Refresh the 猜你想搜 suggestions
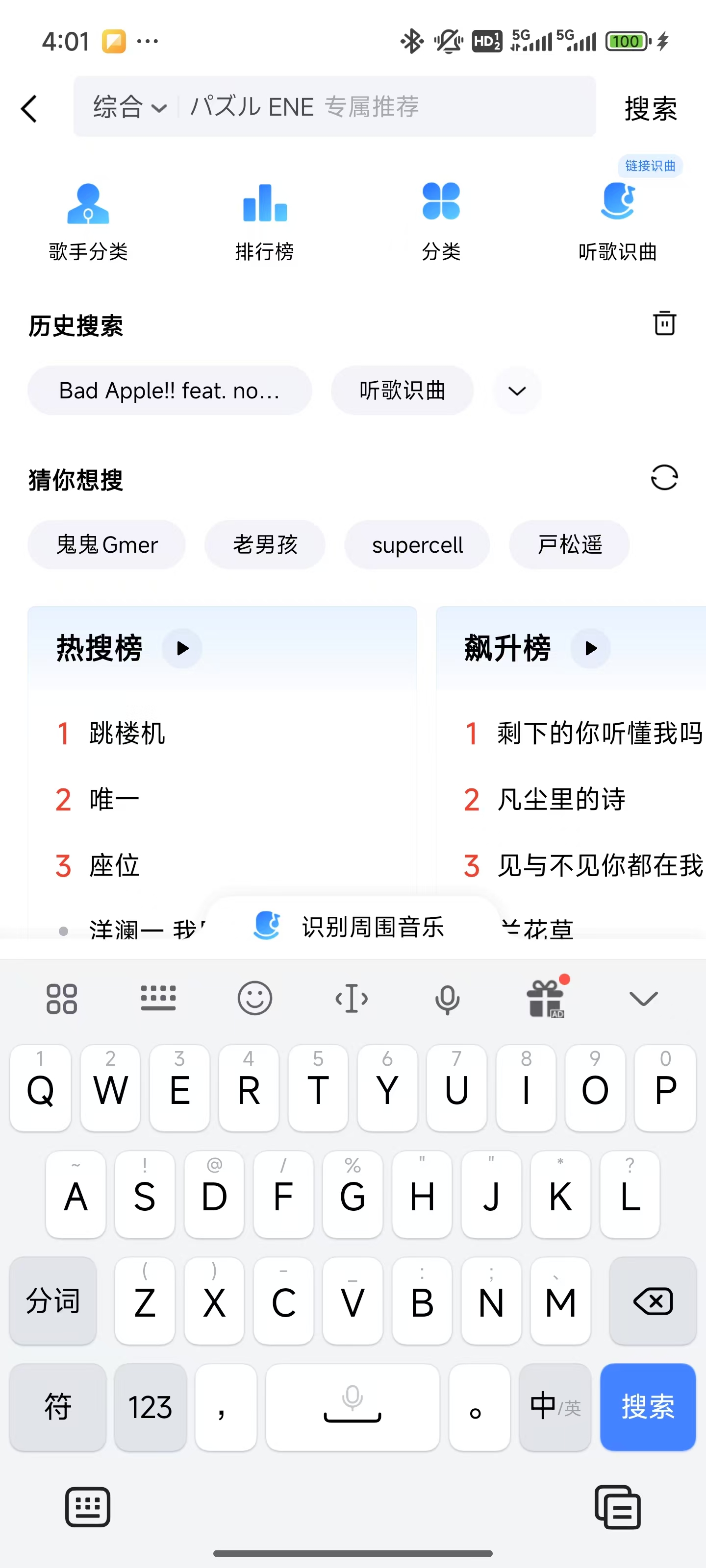Screen dimensions: 706x1568 point(664,478)
